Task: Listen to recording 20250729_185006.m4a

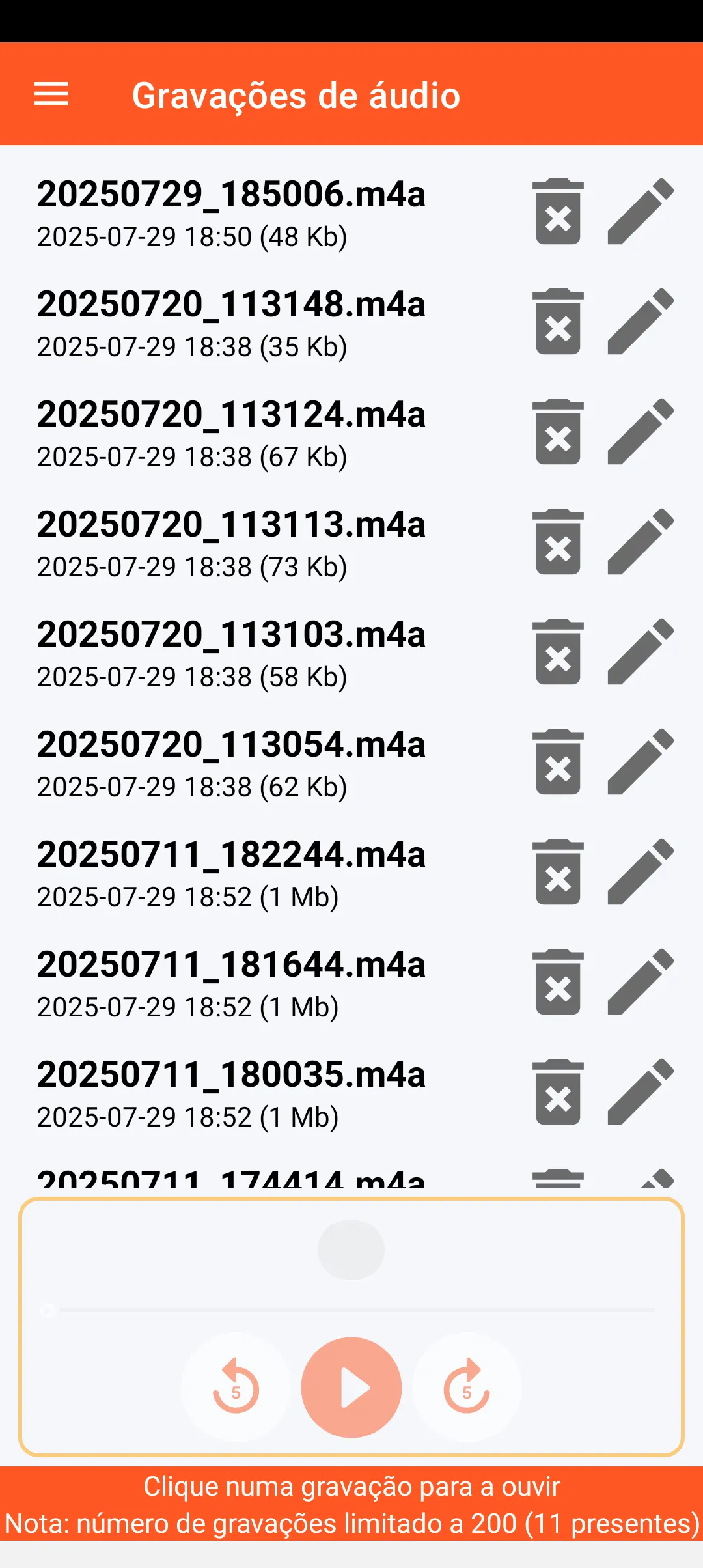Action: coord(231,212)
